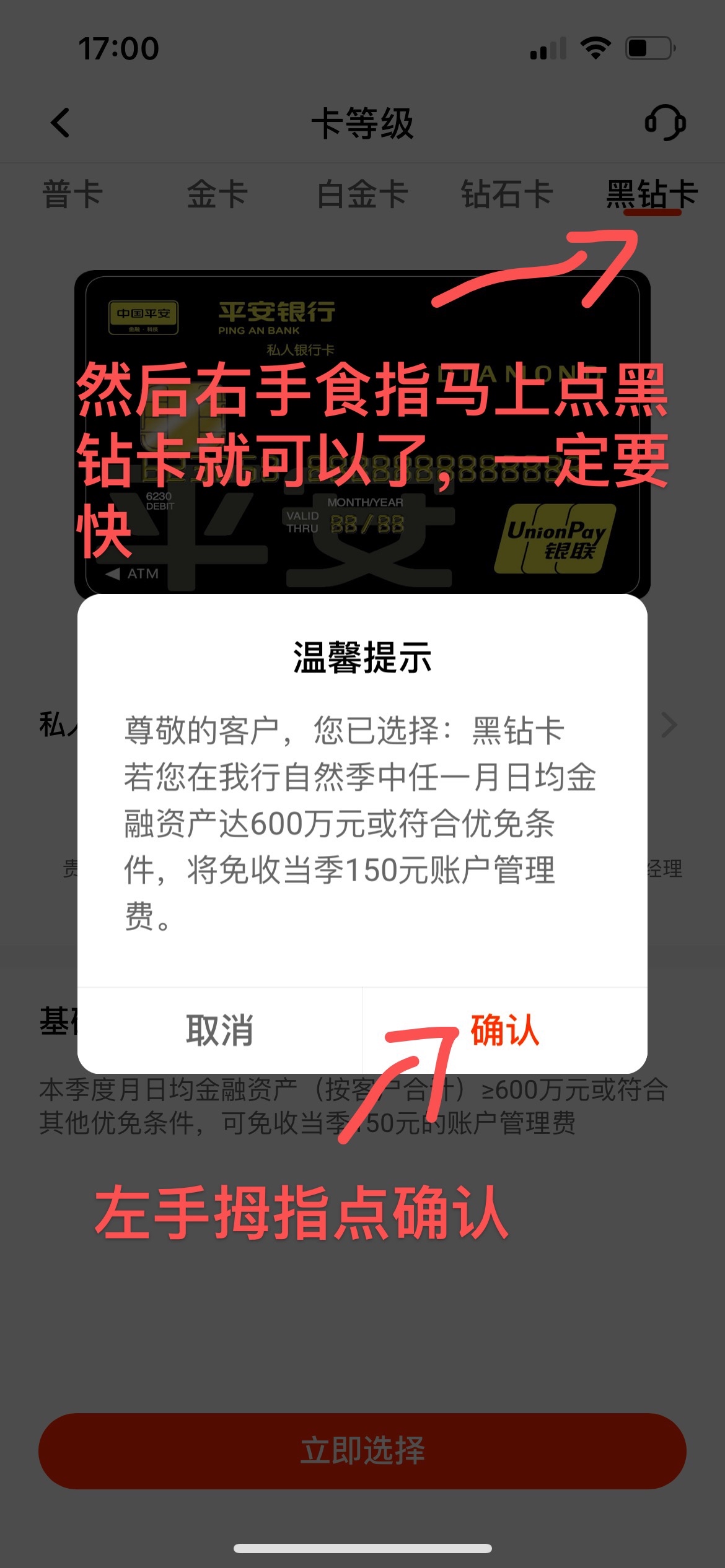
Task: Switch to the 普卡 tab
Action: click(72, 194)
